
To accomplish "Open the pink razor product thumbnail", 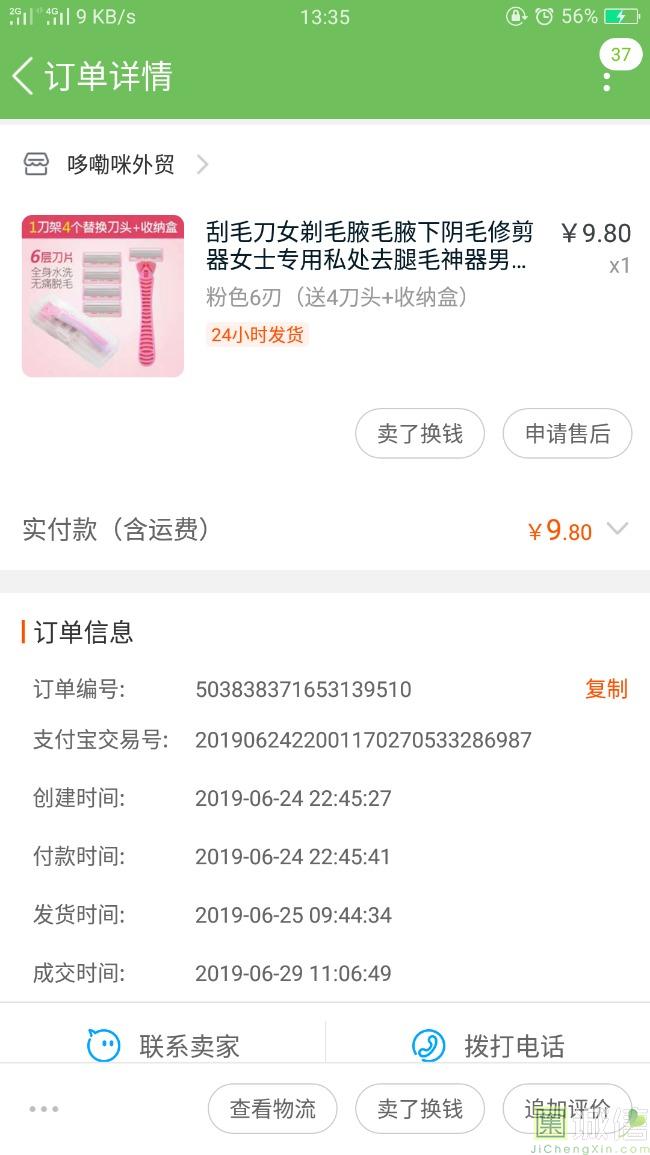I will click(x=103, y=296).
